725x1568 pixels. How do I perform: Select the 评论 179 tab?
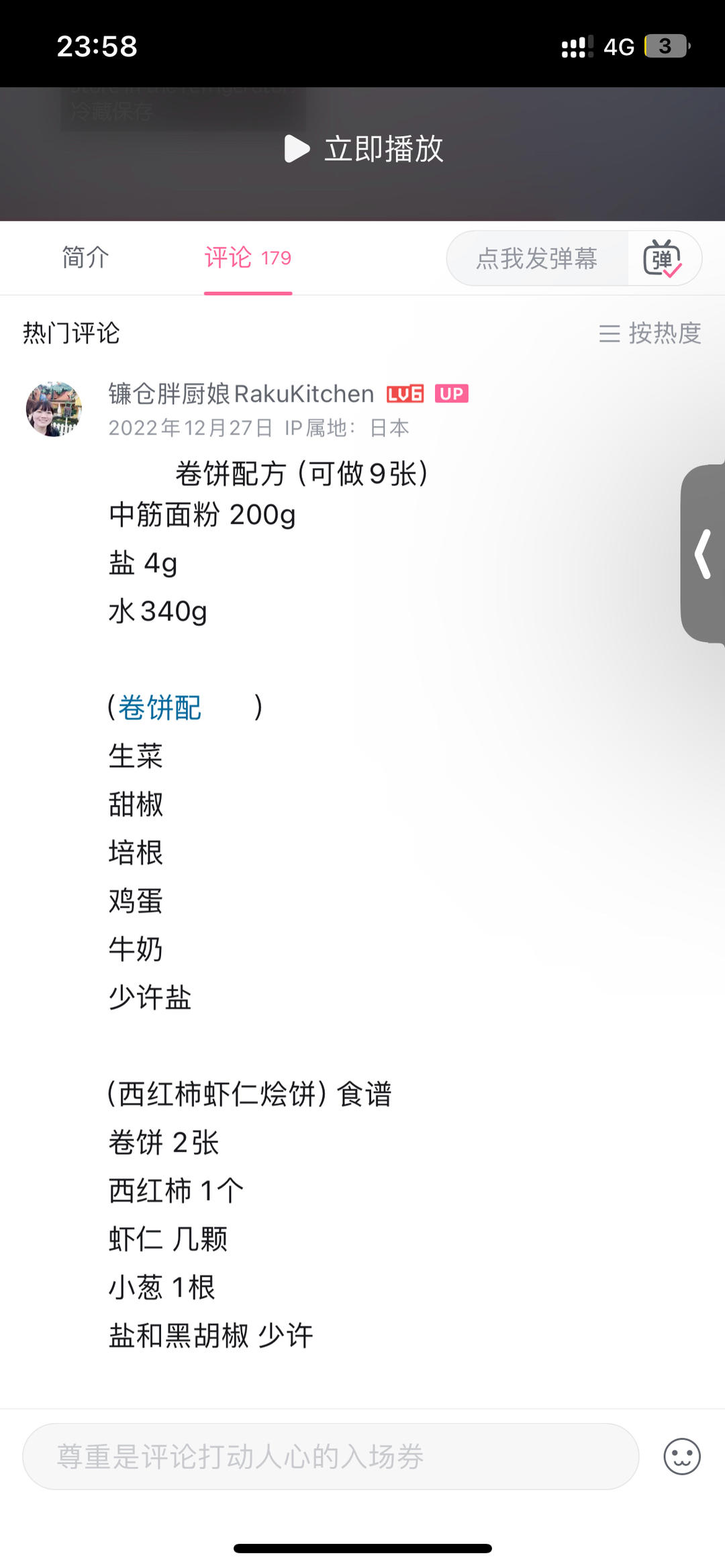tap(248, 258)
